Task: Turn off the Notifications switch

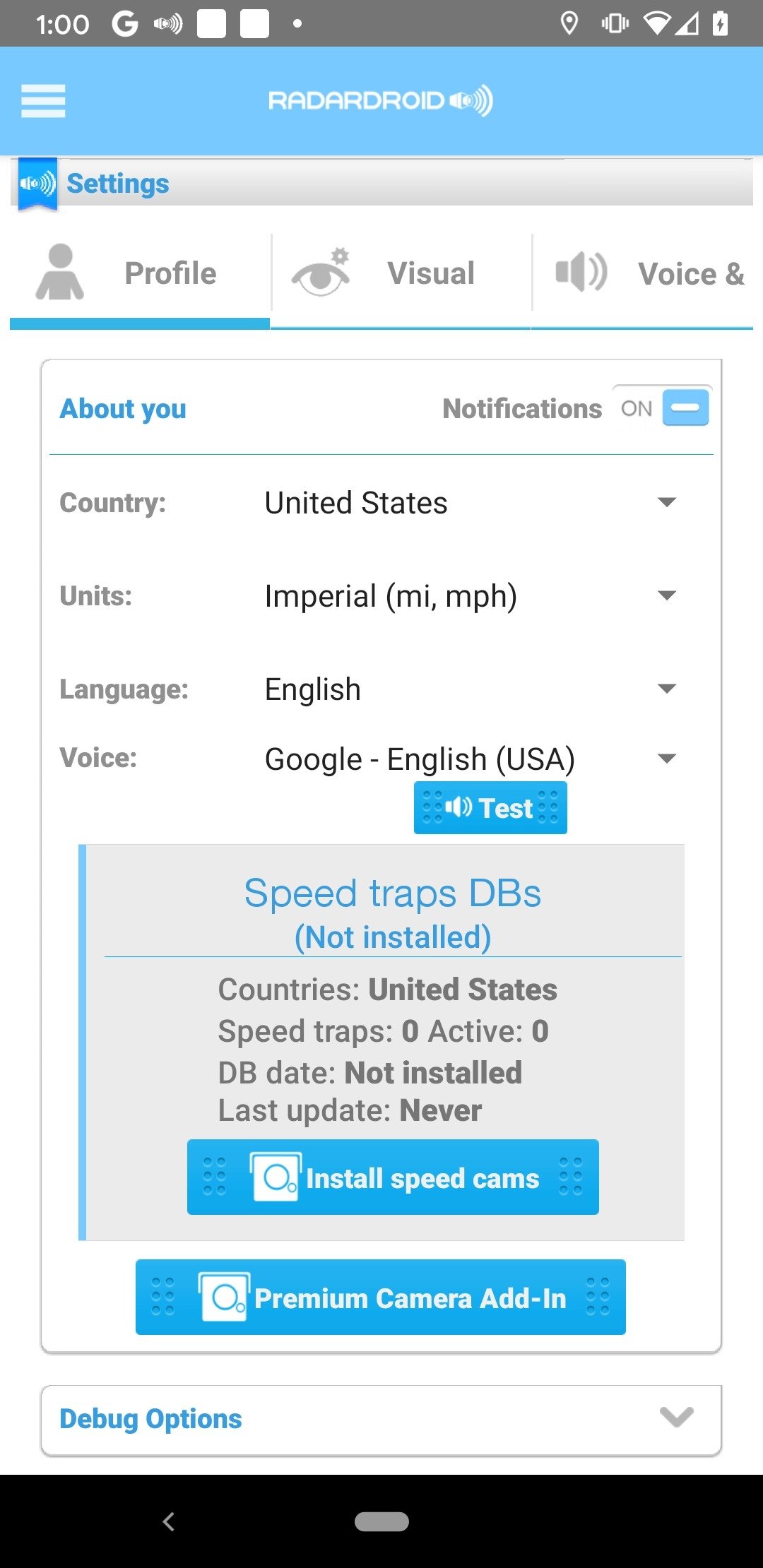Action: click(x=663, y=408)
